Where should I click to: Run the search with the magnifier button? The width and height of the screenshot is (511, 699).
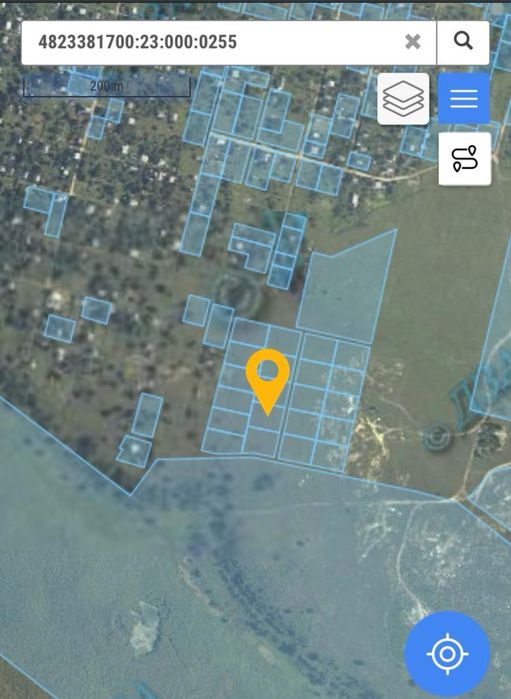click(463, 42)
